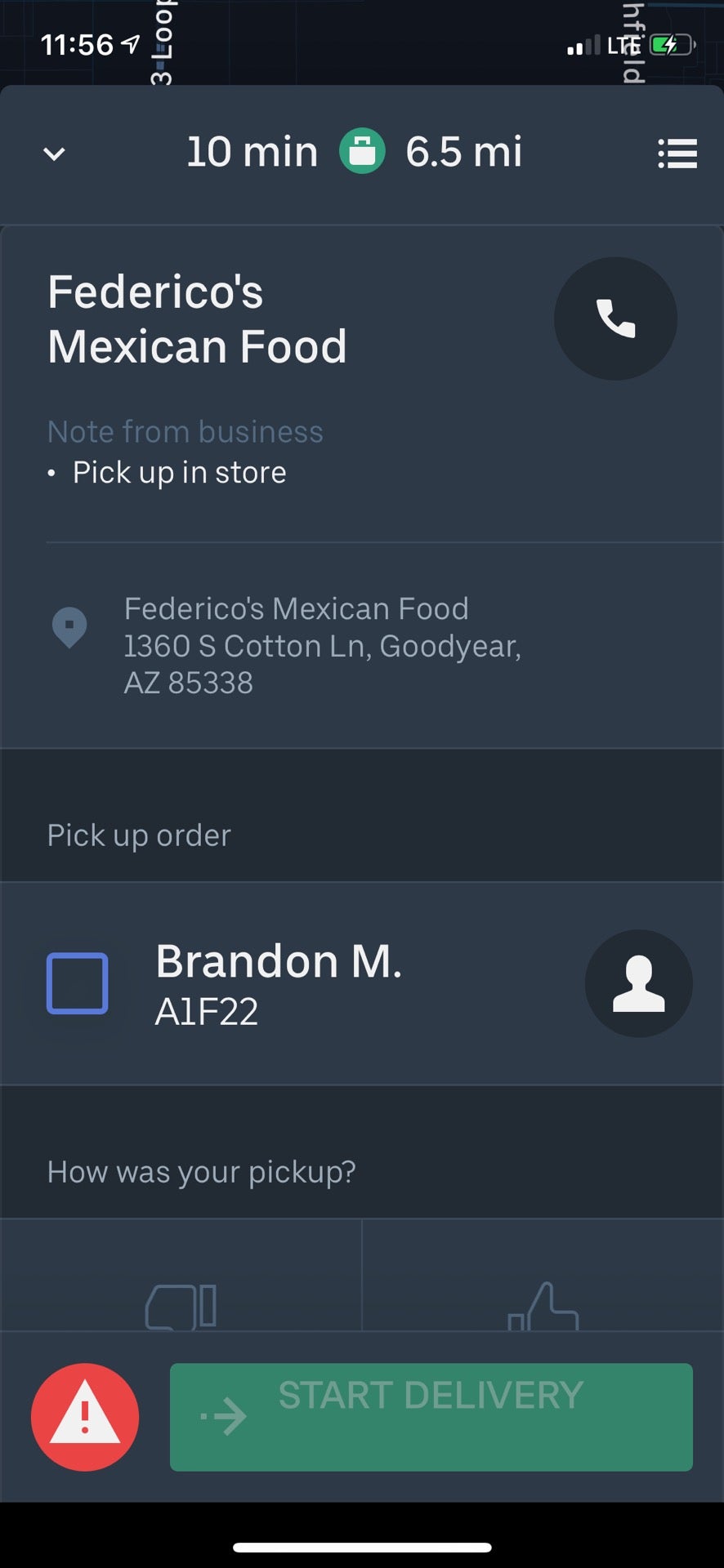Tap the restaurant address link
This screenshot has width=724, height=1568.
click(x=323, y=645)
